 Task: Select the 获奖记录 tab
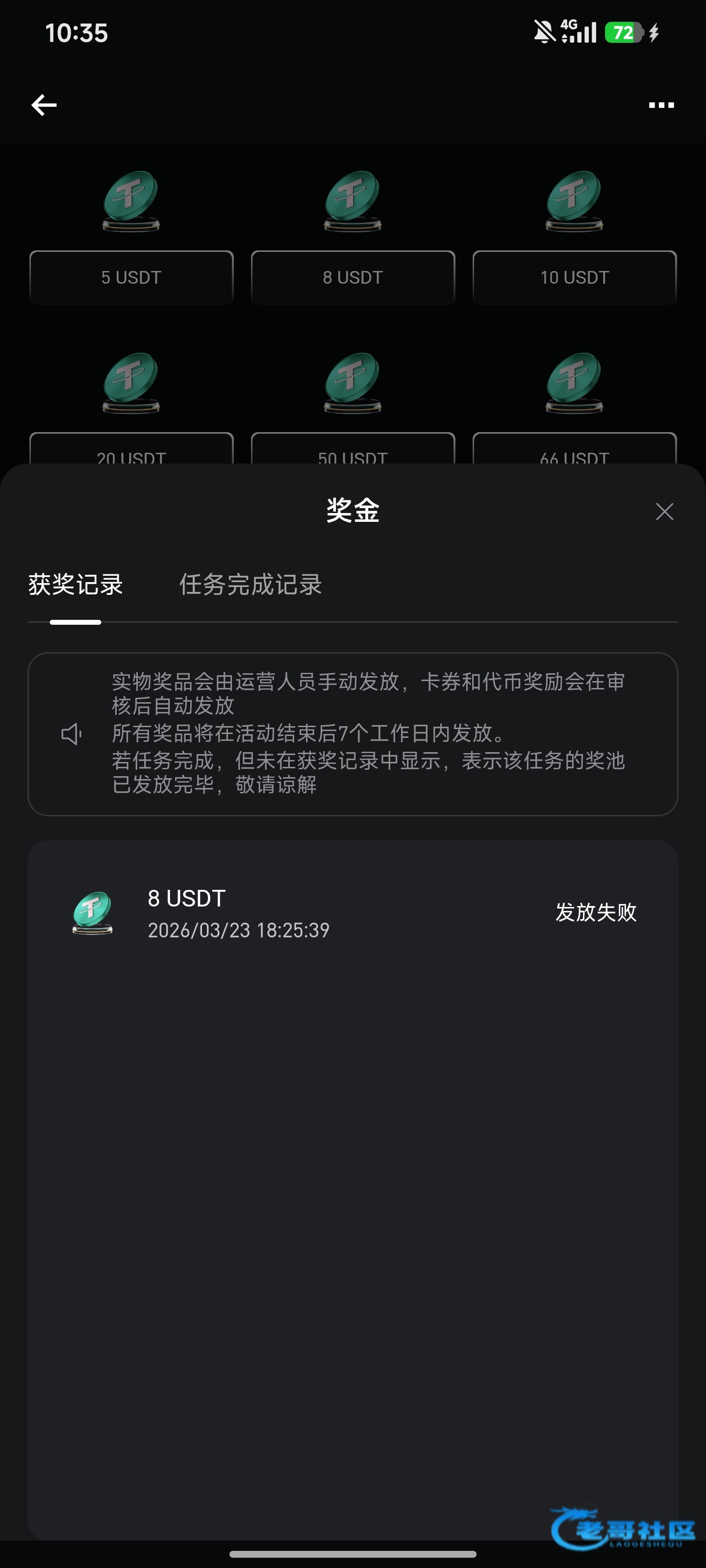pos(76,585)
